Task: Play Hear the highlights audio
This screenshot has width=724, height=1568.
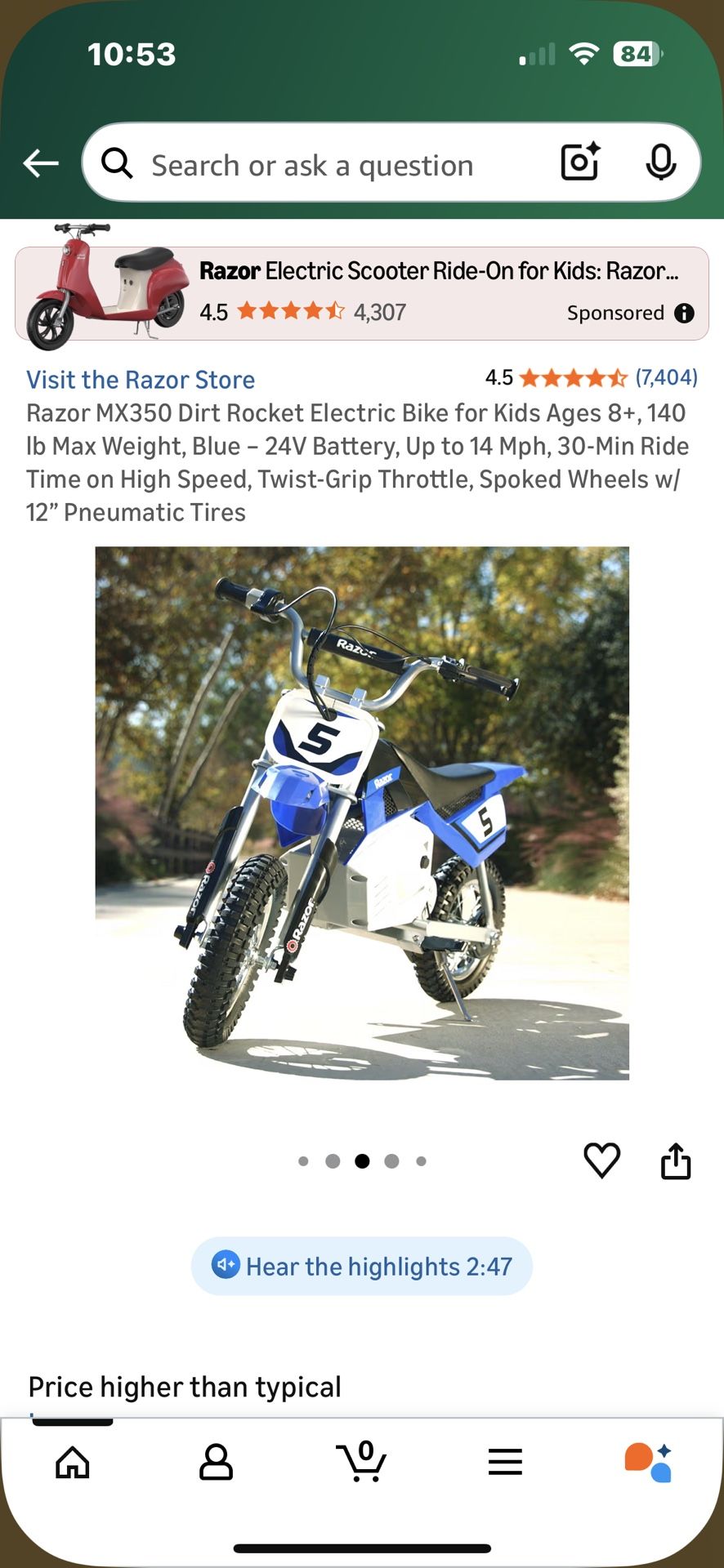Action: point(362,1266)
